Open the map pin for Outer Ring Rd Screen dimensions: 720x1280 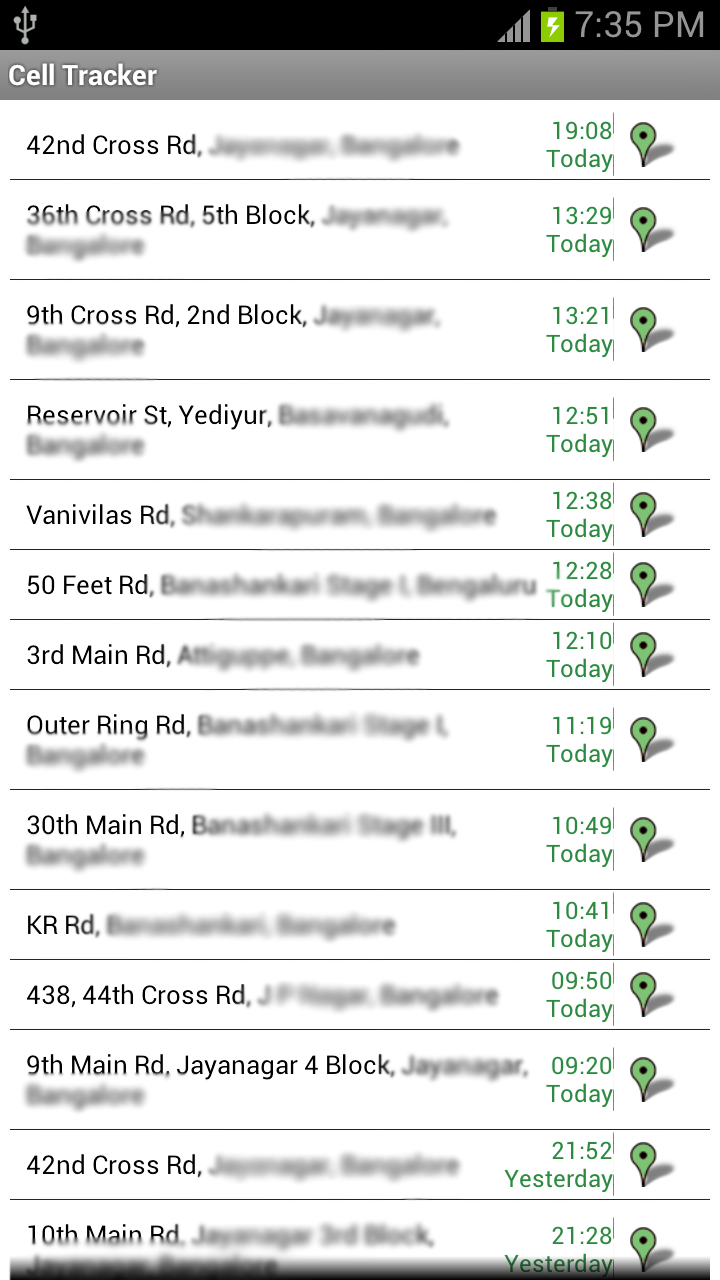tap(651, 740)
